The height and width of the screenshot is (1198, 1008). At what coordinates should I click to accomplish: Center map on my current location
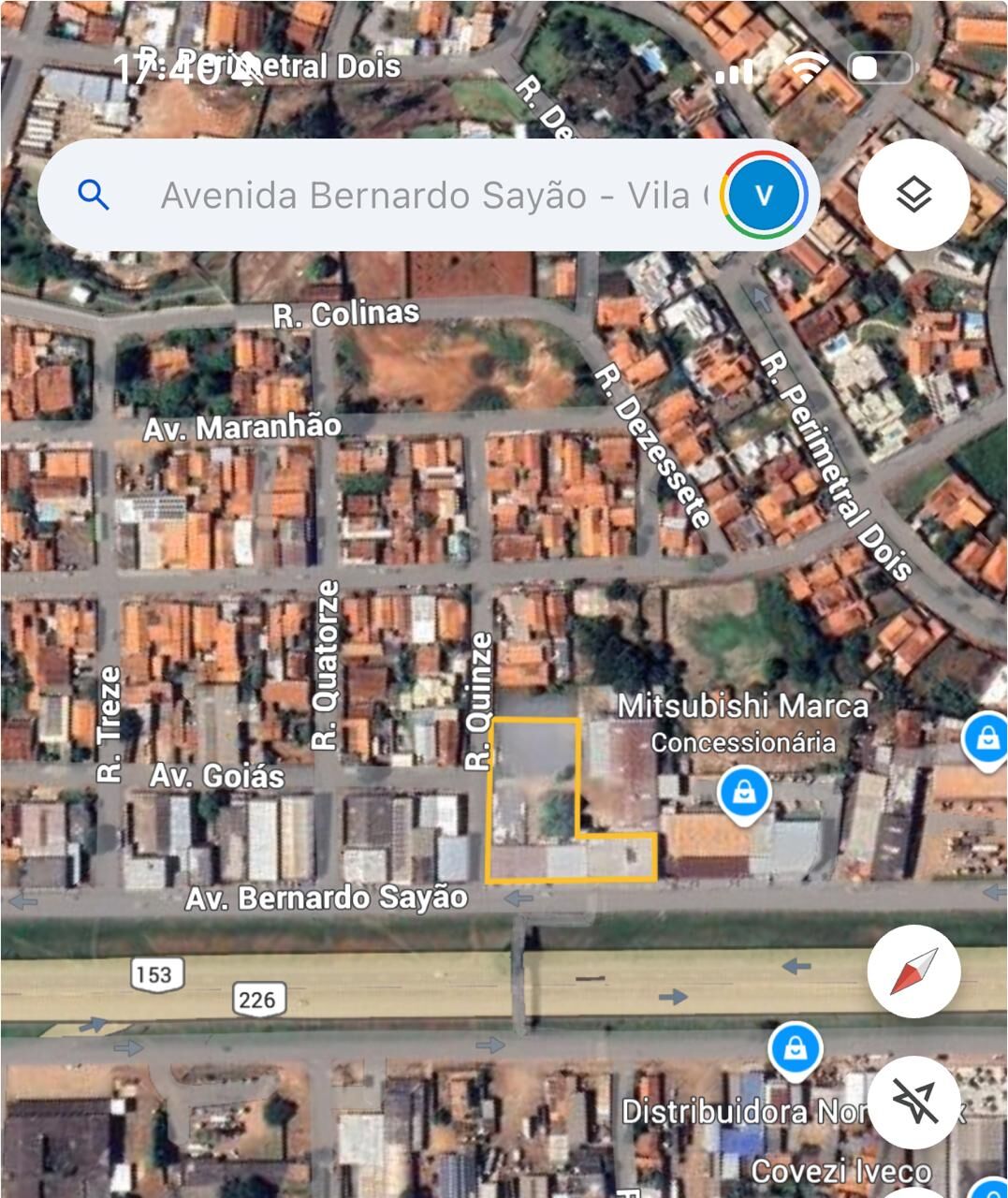click(x=913, y=1102)
